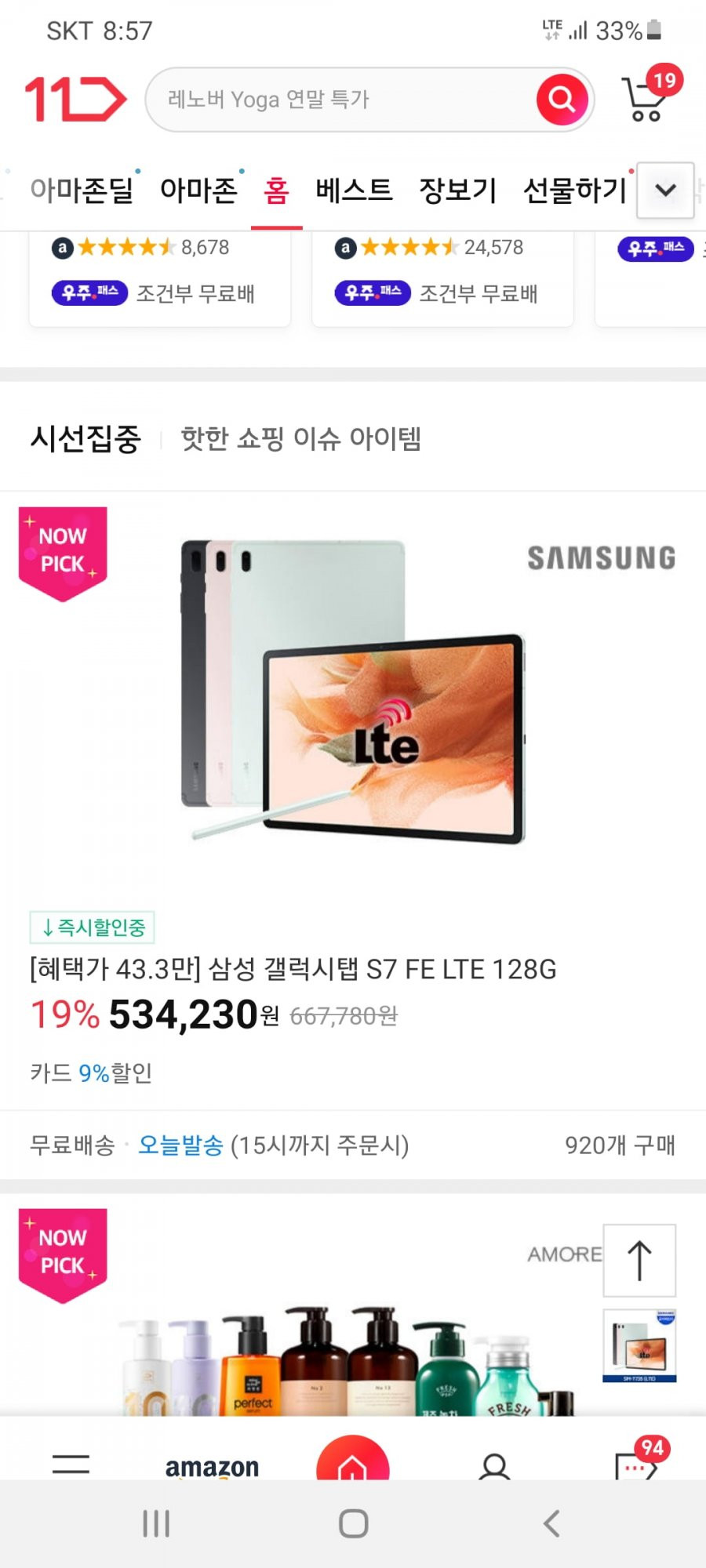Open the 장보기 tab
The height and width of the screenshot is (1568, 706).
pyautogui.click(x=458, y=191)
